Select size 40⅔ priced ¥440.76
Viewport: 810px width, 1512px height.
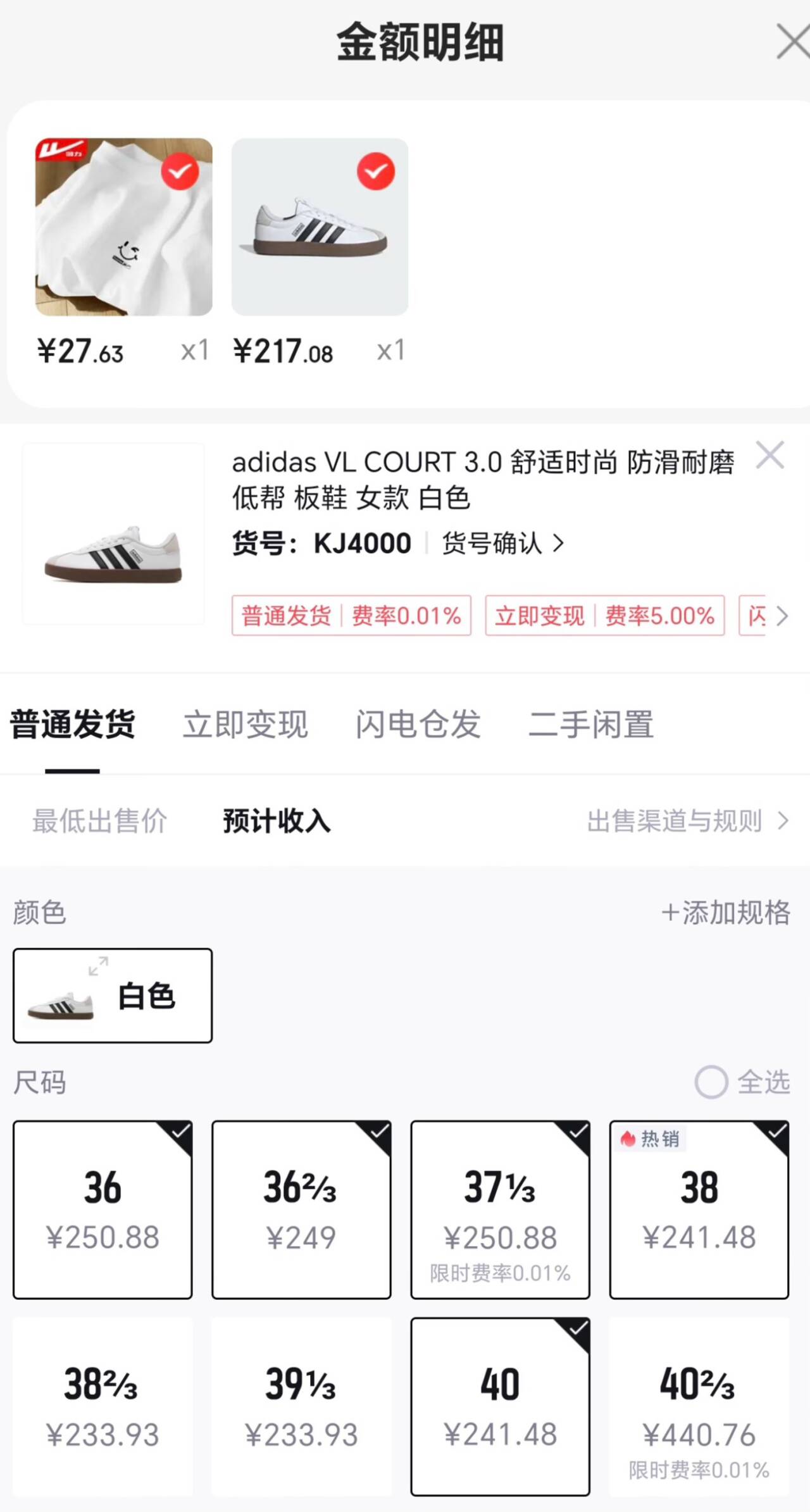(x=699, y=1406)
